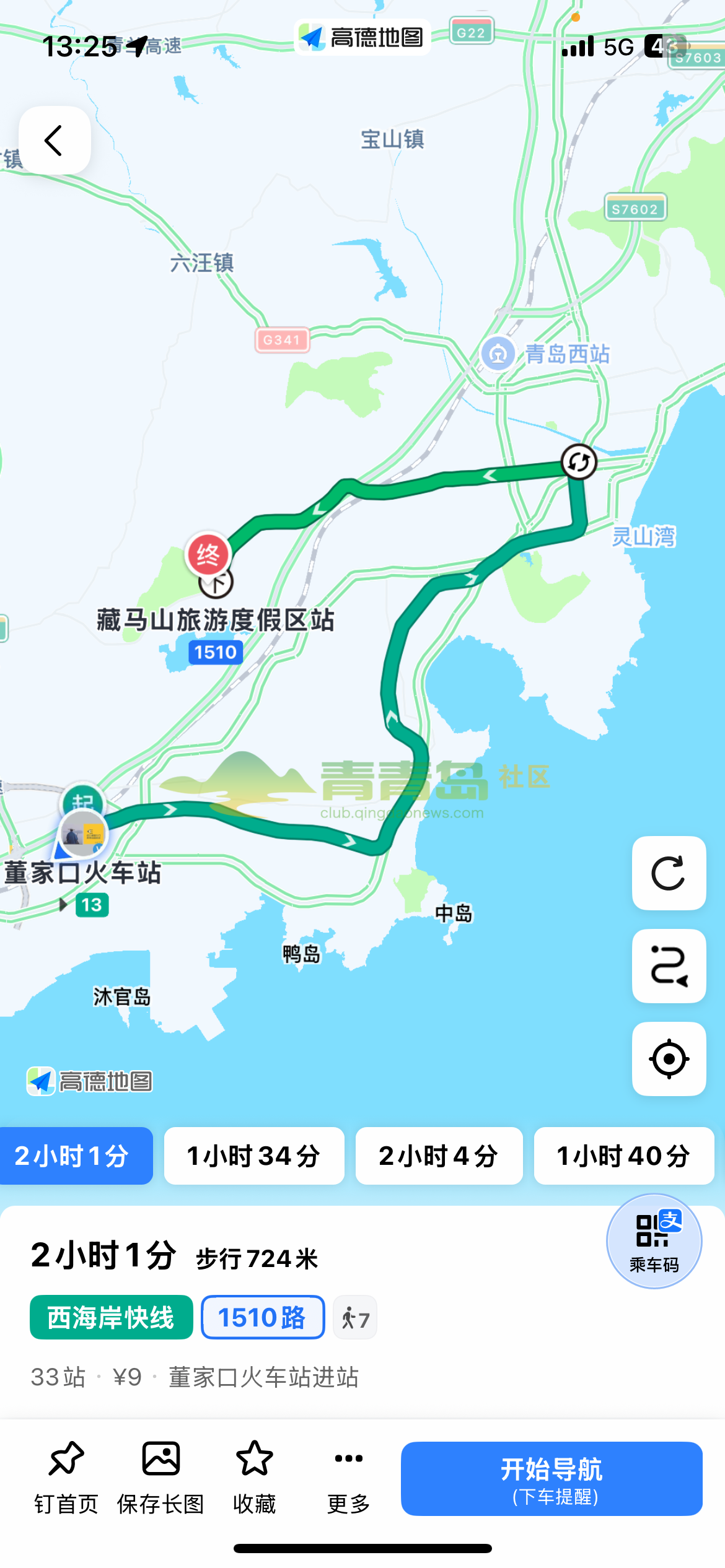Go back using the top-left arrow
Image resolution: width=725 pixels, height=1568 pixels.
[55, 140]
